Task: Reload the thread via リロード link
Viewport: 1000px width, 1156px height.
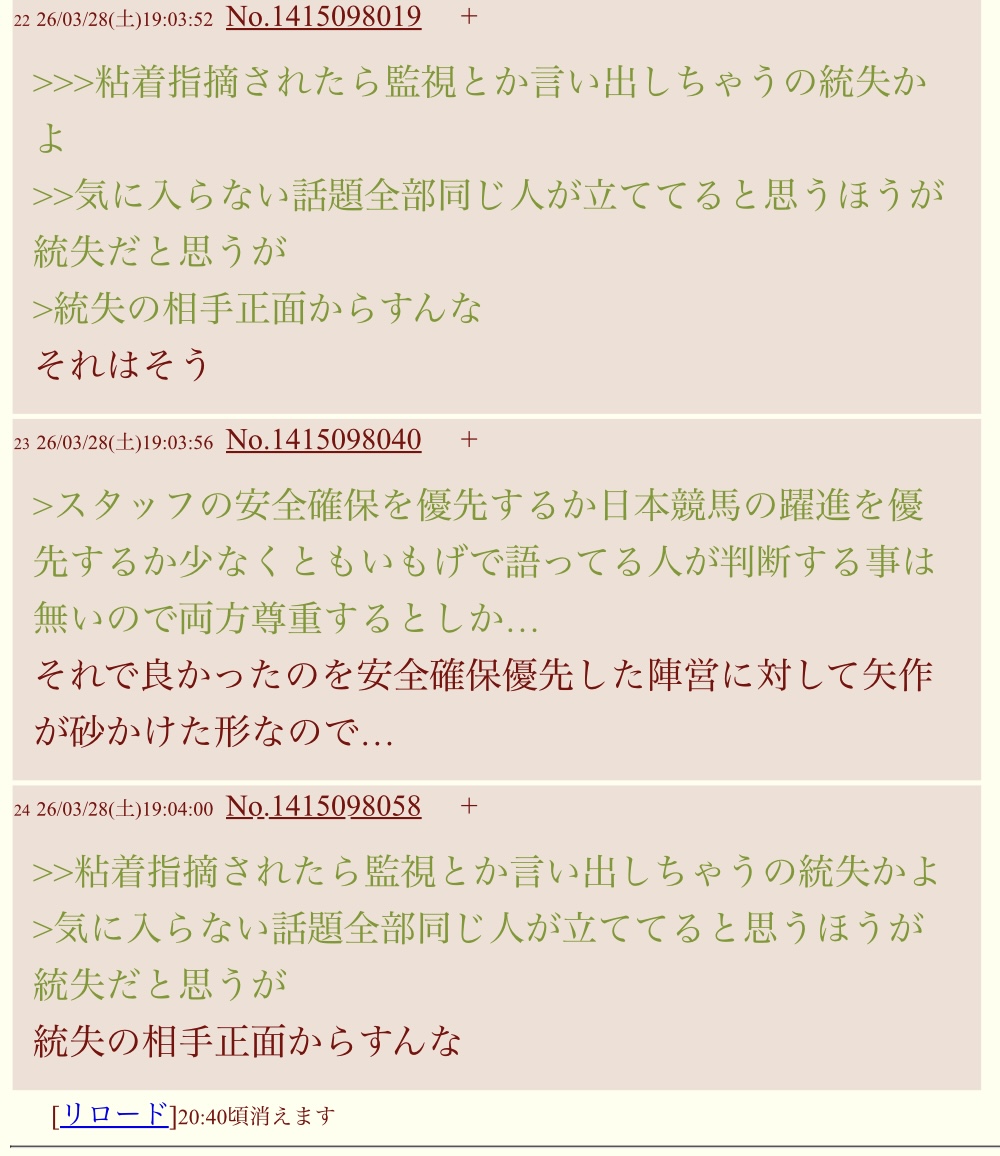Action: pos(114,1115)
